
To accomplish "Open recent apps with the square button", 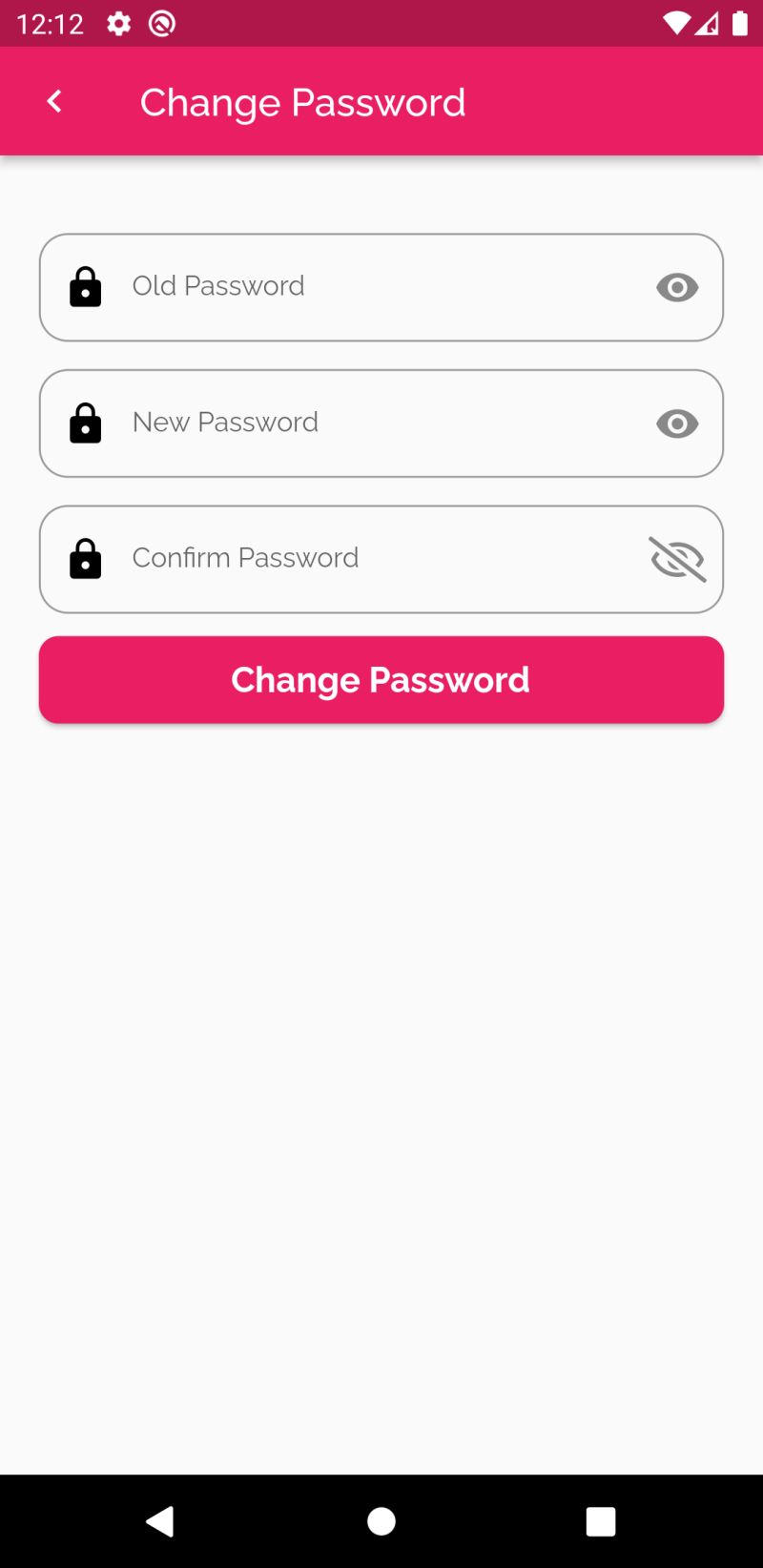I will pos(600,1521).
